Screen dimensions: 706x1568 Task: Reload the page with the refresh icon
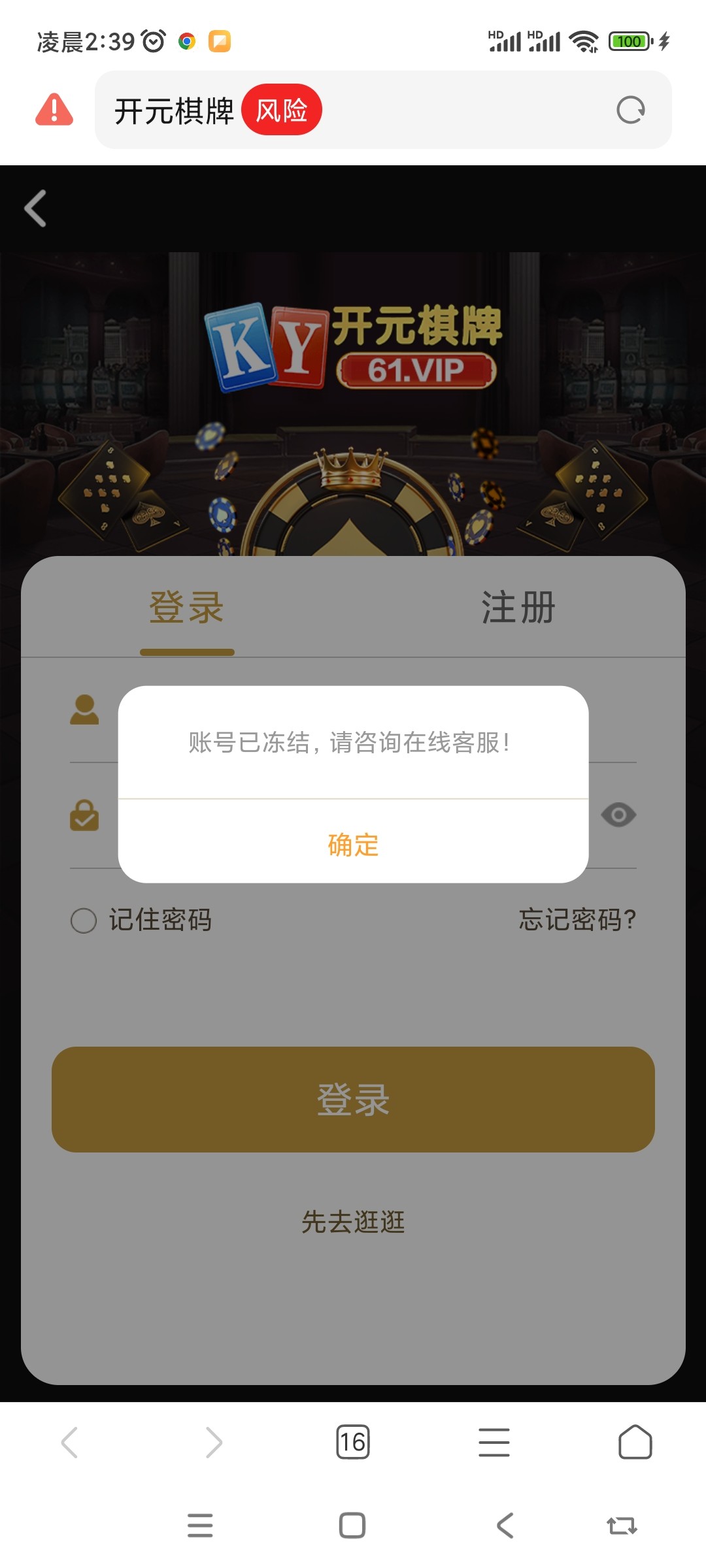coord(630,110)
